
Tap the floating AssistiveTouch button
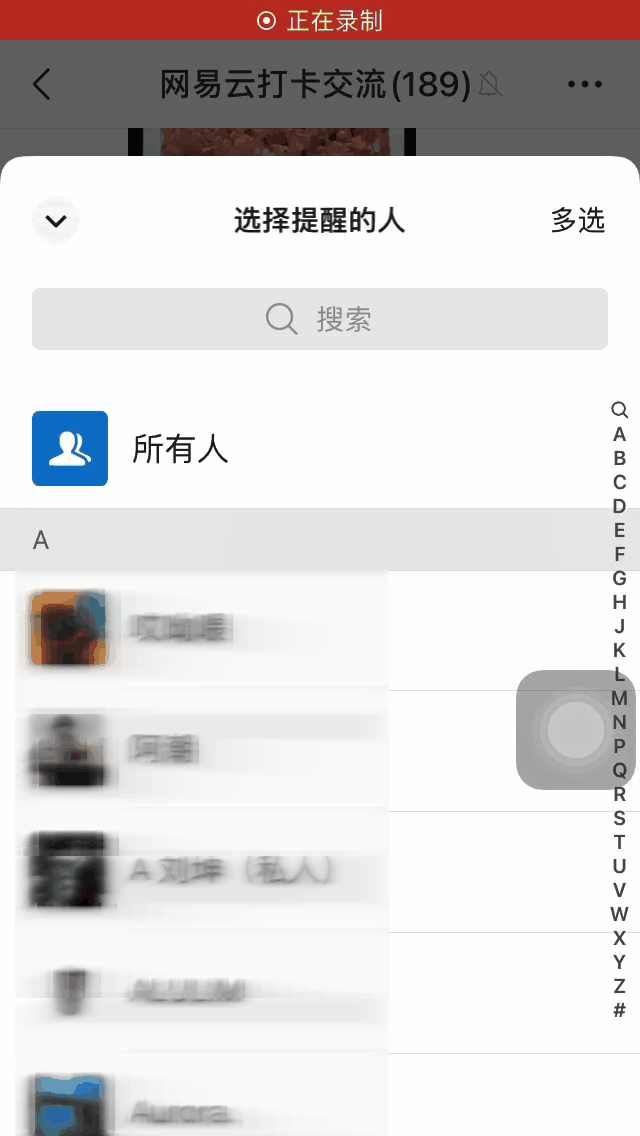pos(574,729)
